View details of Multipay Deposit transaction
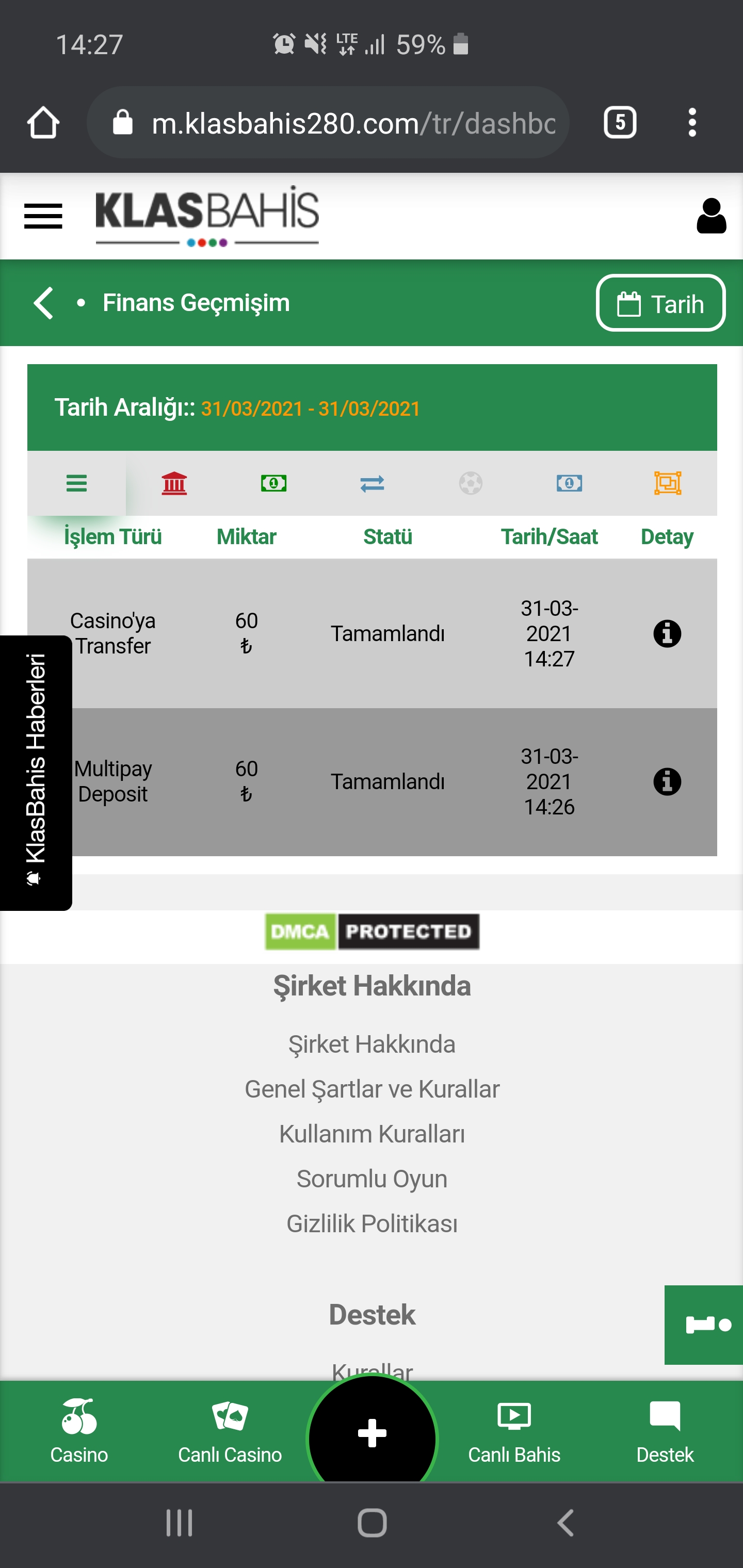 667,781
